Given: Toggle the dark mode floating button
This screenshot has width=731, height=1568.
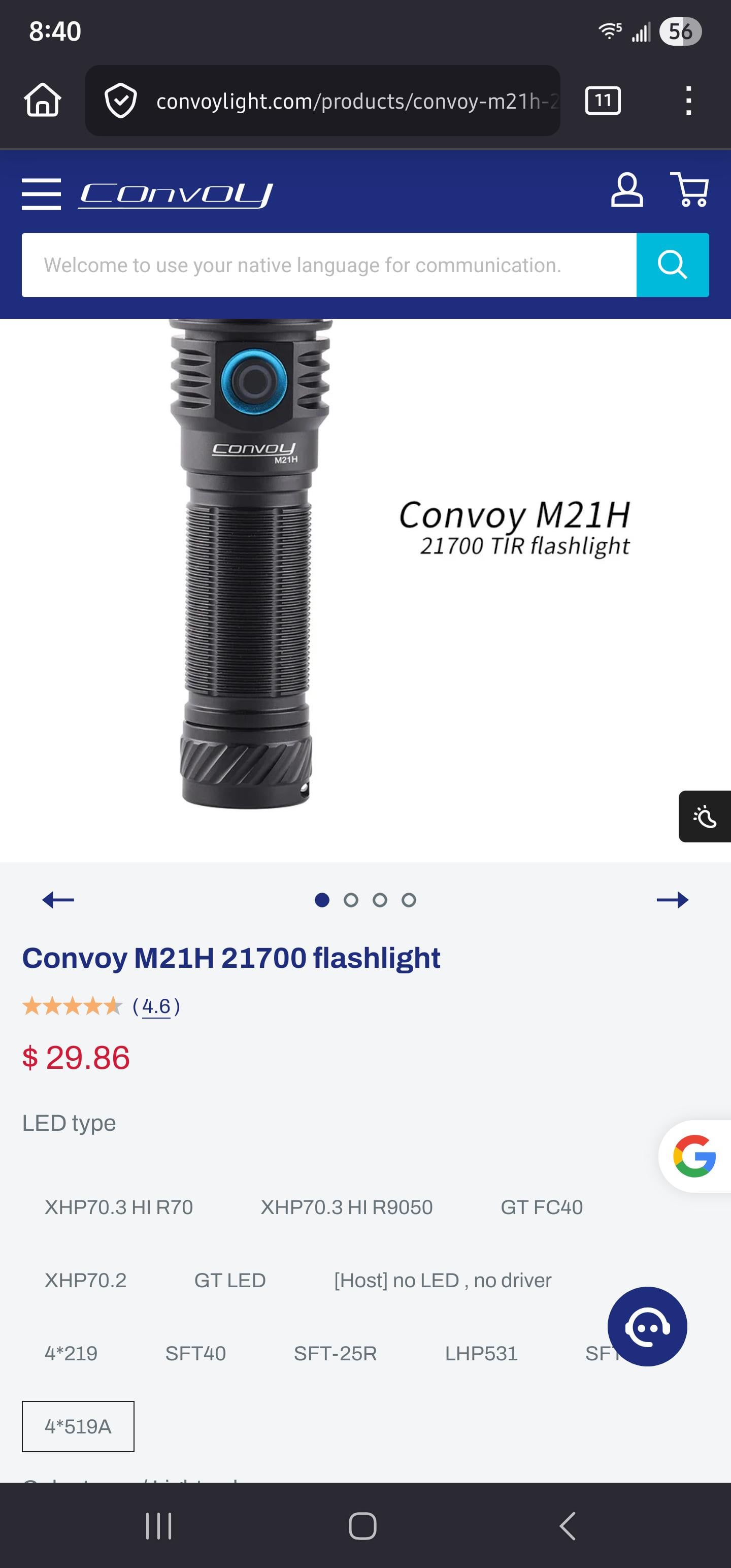Looking at the screenshot, I should 704,816.
